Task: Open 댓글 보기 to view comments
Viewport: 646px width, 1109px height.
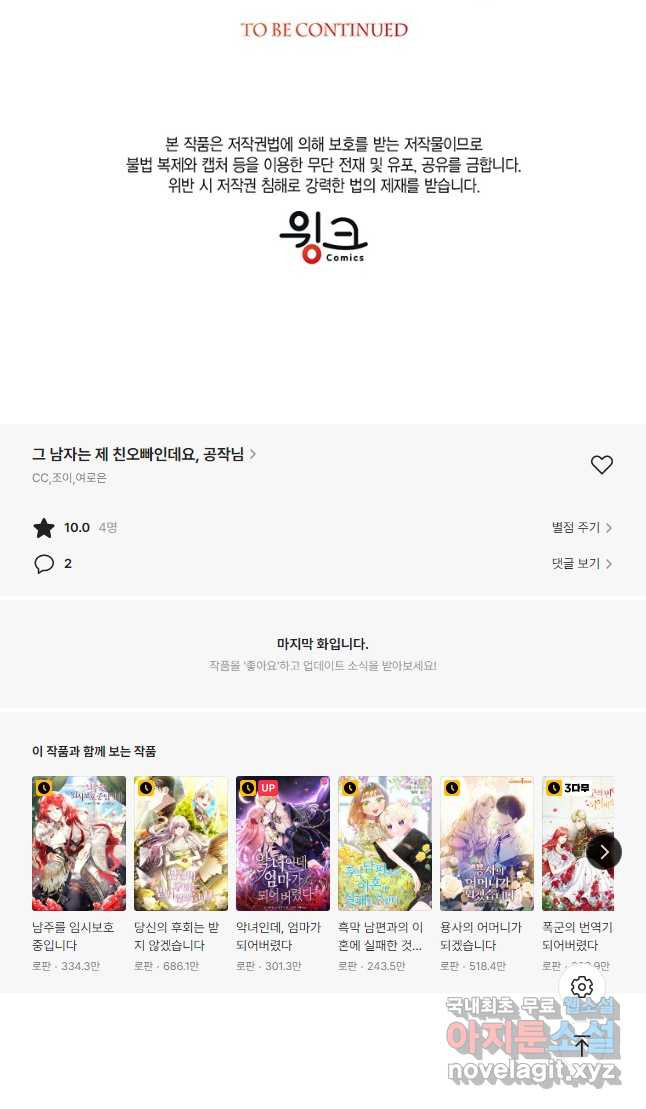Action: point(581,563)
